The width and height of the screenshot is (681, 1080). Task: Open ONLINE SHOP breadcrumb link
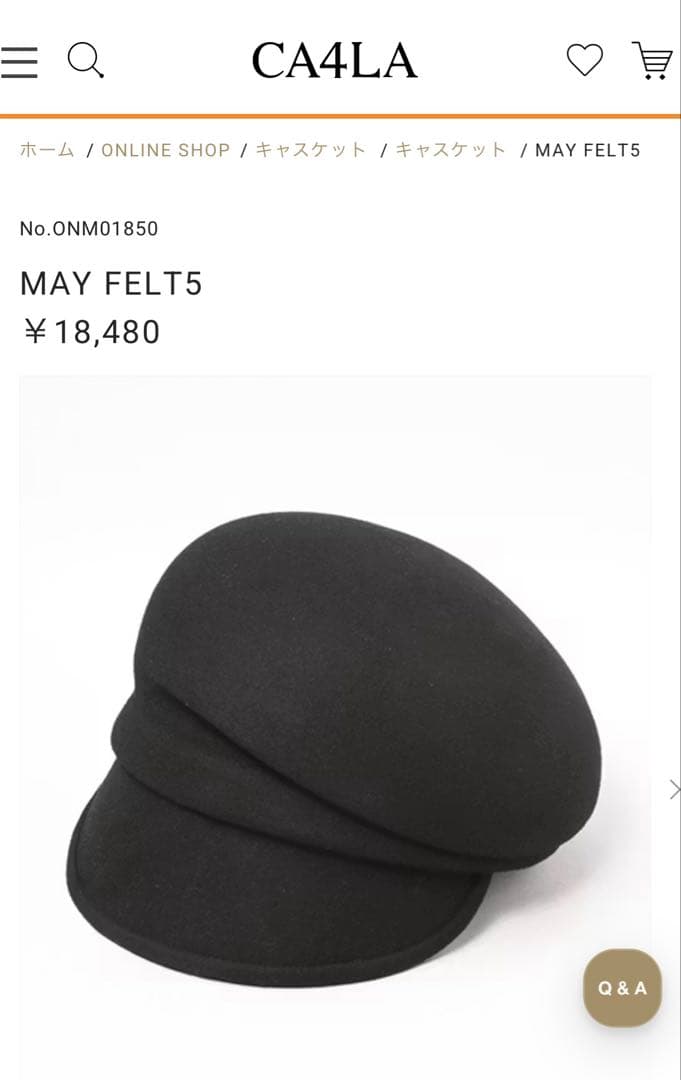pos(165,150)
